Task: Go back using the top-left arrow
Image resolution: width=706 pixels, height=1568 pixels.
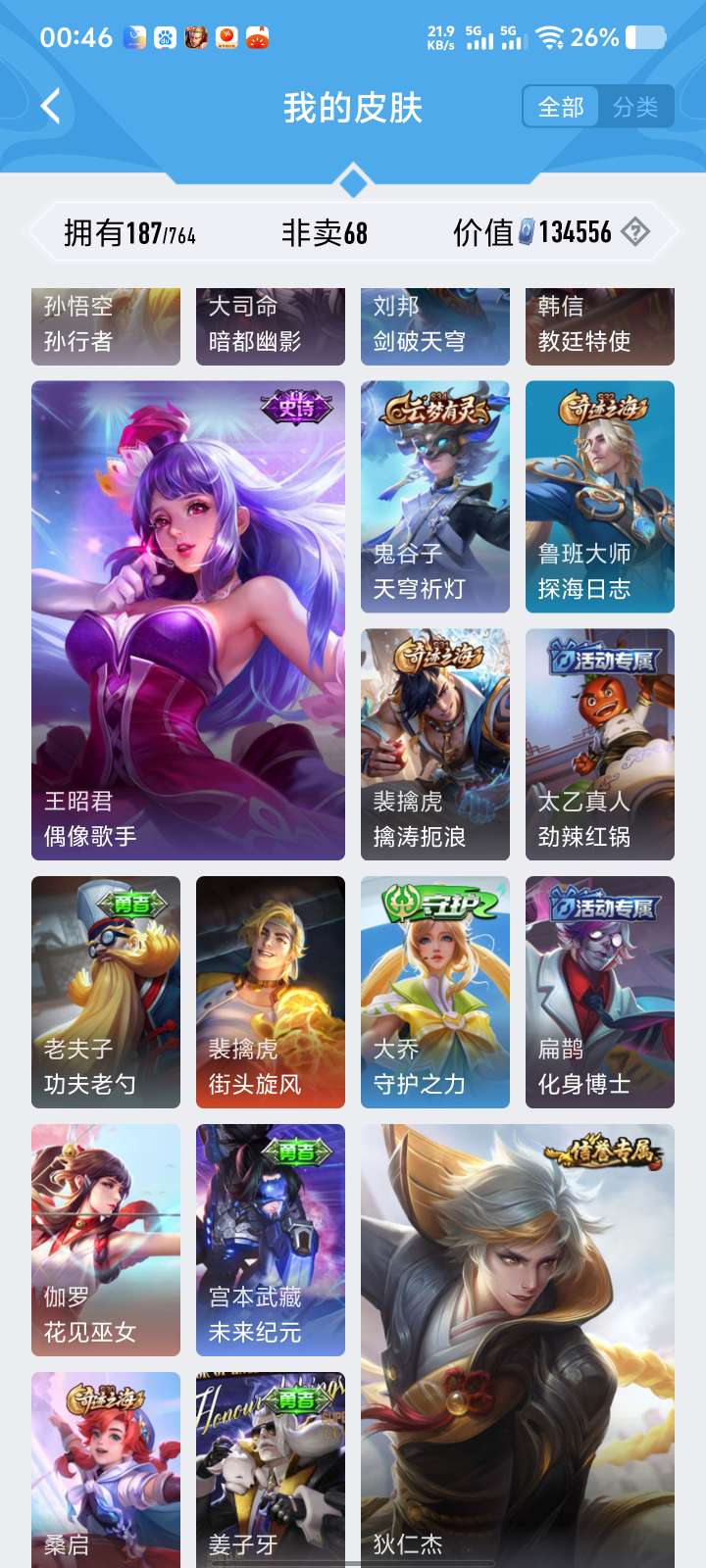Action: (x=51, y=107)
